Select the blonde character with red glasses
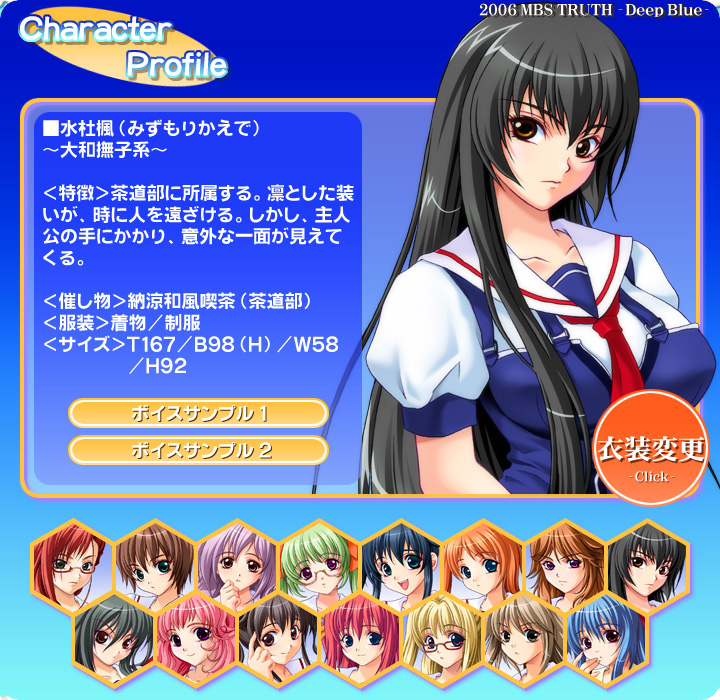 tap(442, 637)
